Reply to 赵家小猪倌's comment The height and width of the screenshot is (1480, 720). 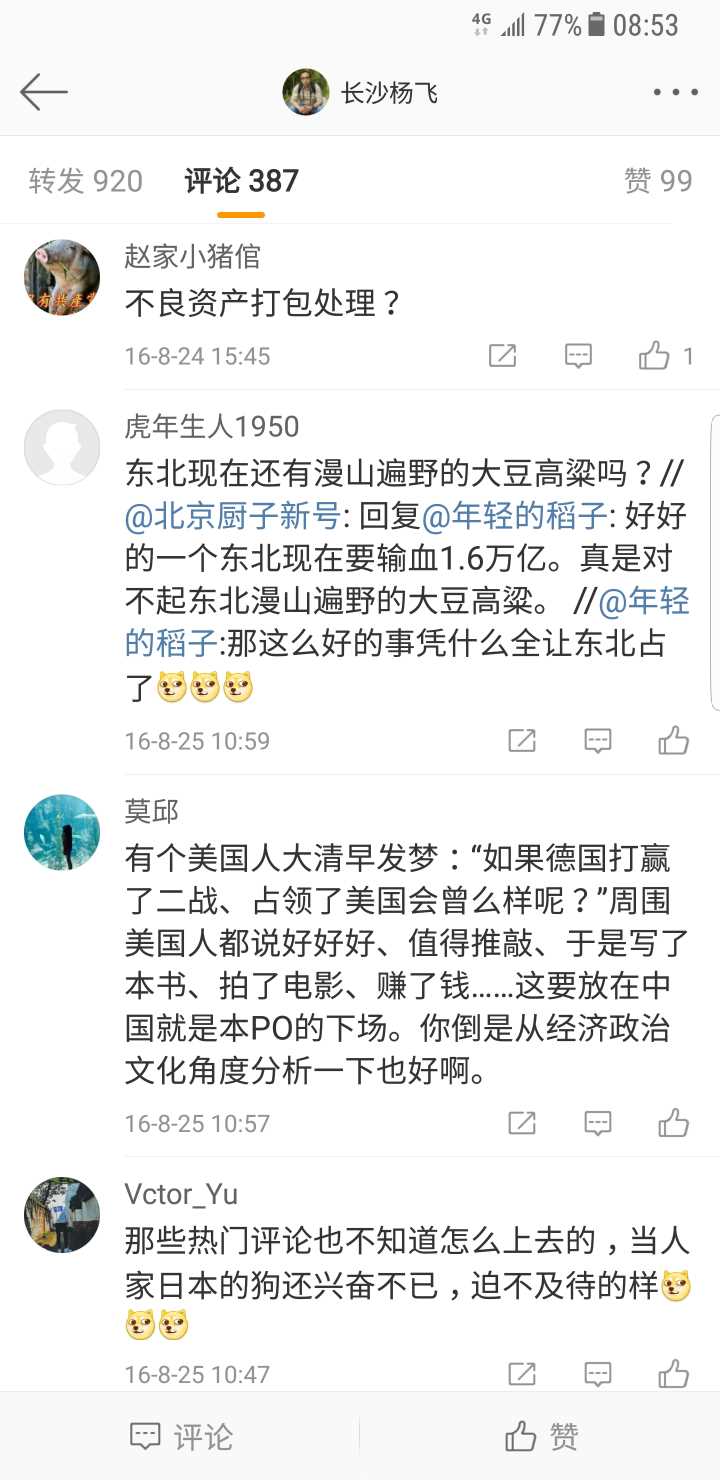tap(578, 356)
